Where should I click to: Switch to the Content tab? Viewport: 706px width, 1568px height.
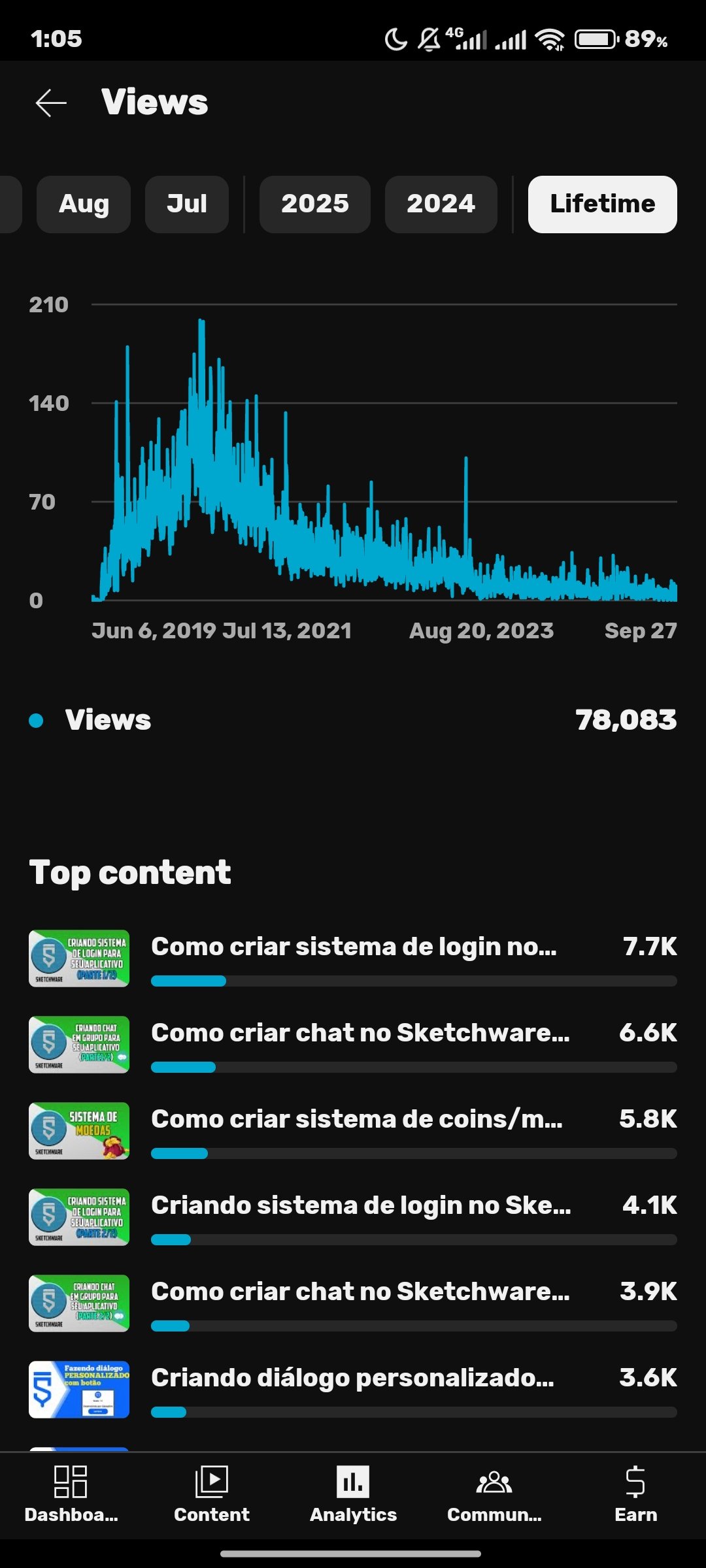point(212,1494)
